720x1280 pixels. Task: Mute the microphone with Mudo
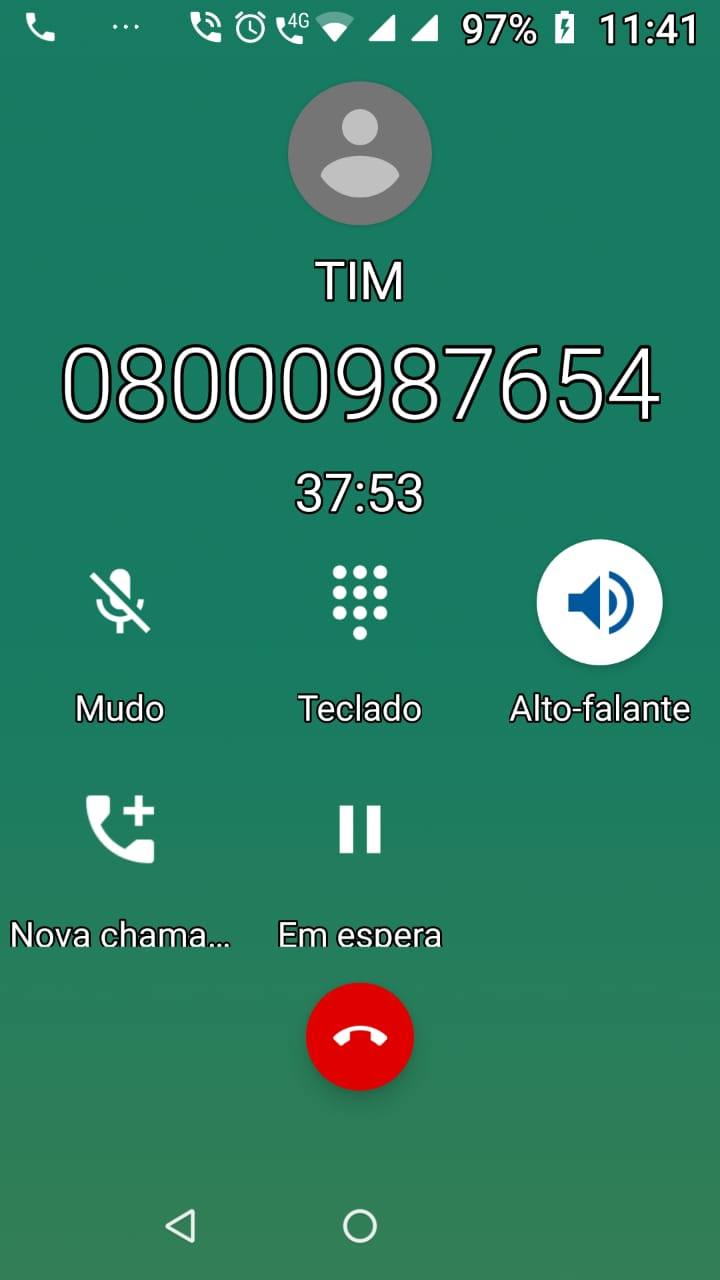pos(120,602)
